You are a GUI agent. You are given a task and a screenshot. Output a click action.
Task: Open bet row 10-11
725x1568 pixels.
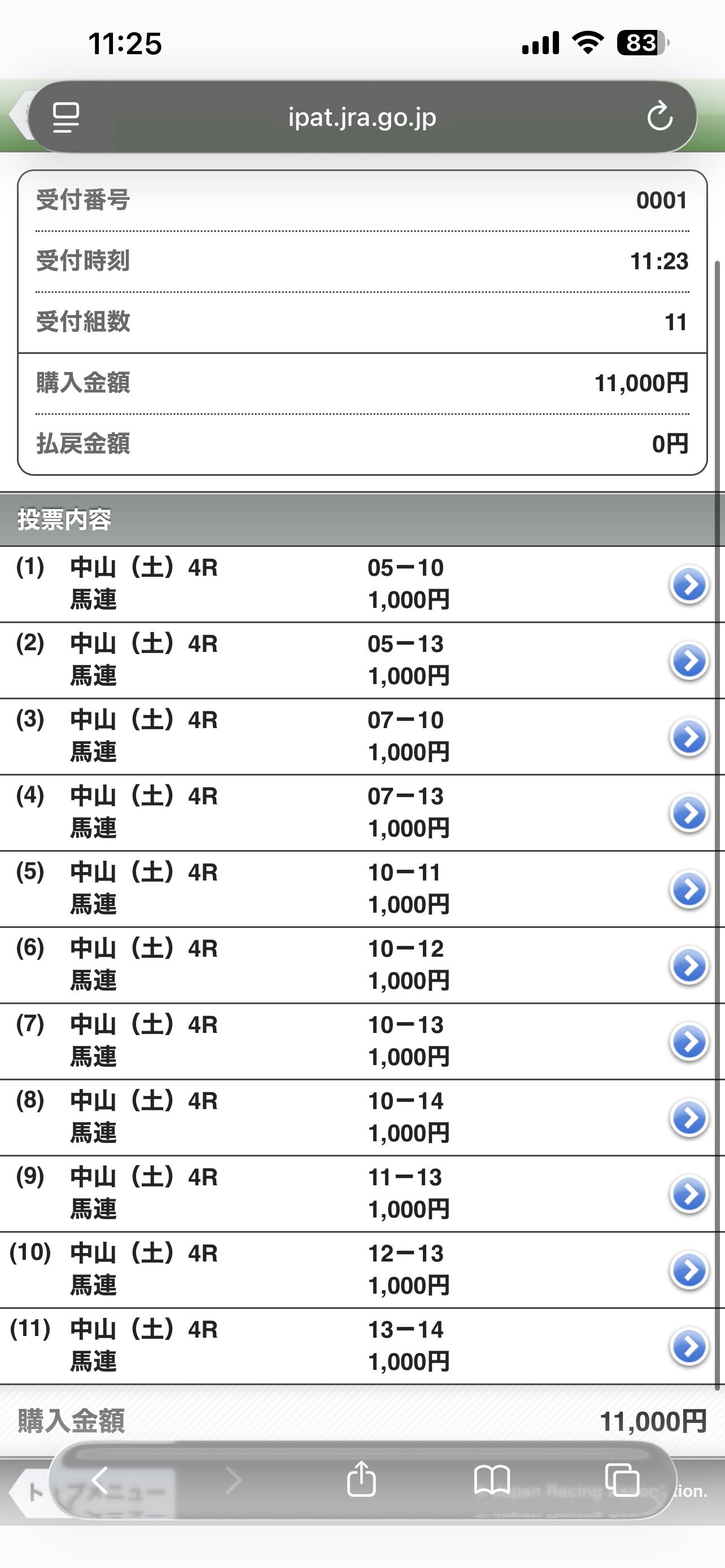click(688, 890)
